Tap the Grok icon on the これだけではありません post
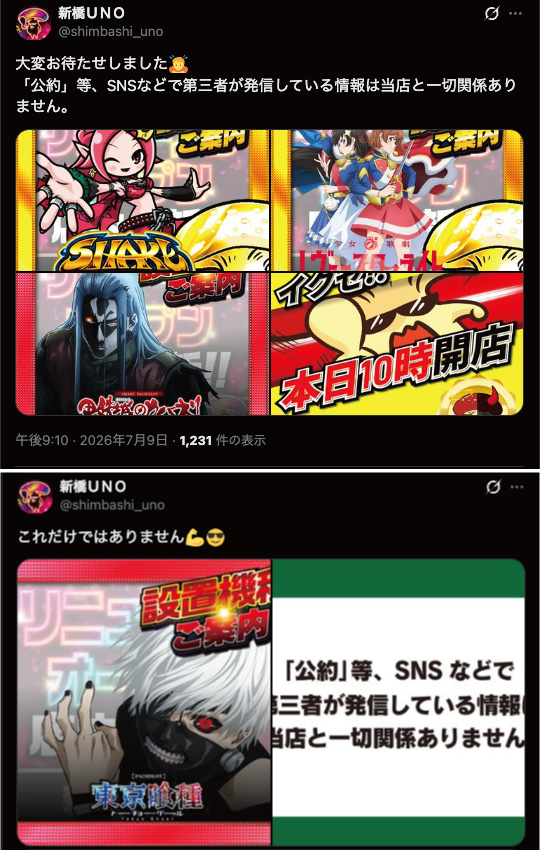Viewport: 540px width, 850px height. [493, 487]
